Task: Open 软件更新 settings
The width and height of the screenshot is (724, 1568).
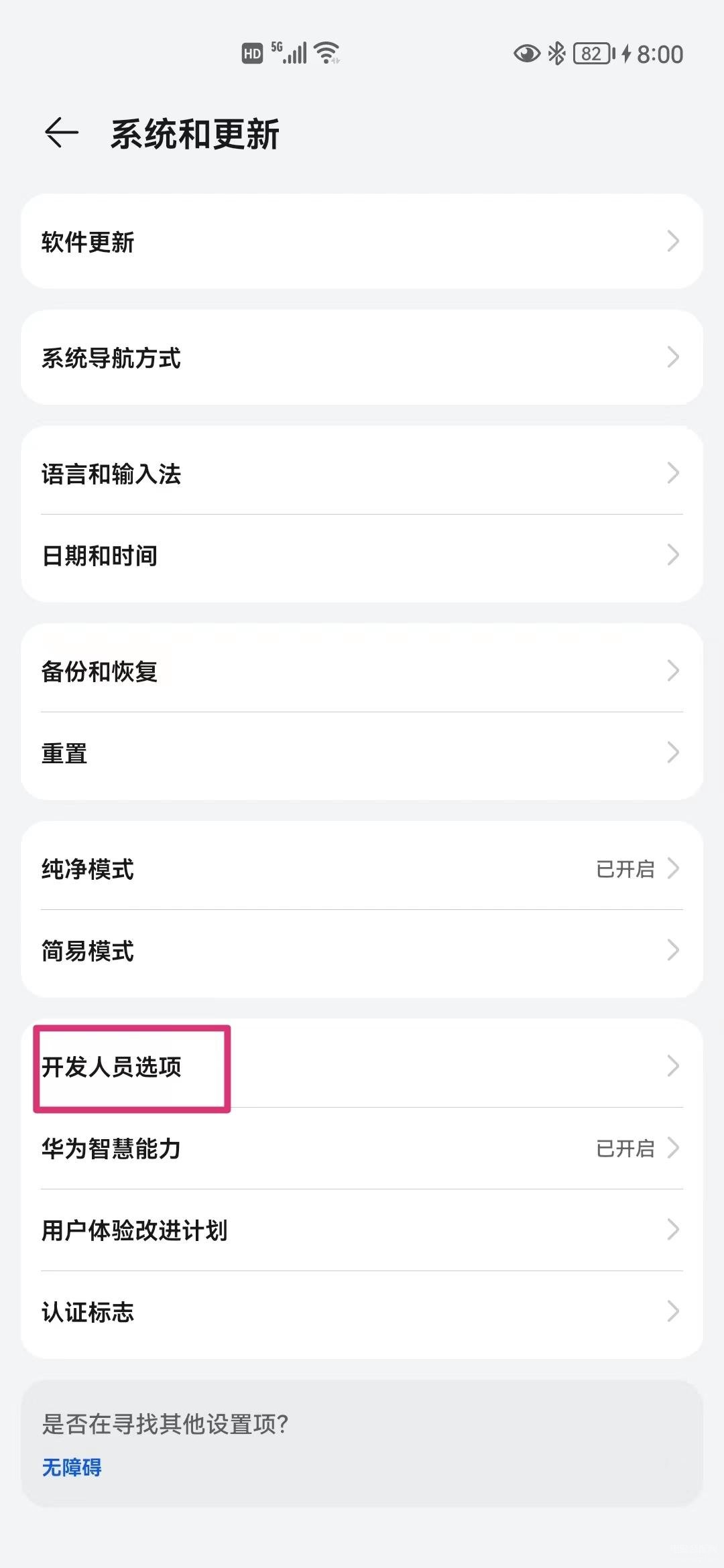Action: [362, 241]
